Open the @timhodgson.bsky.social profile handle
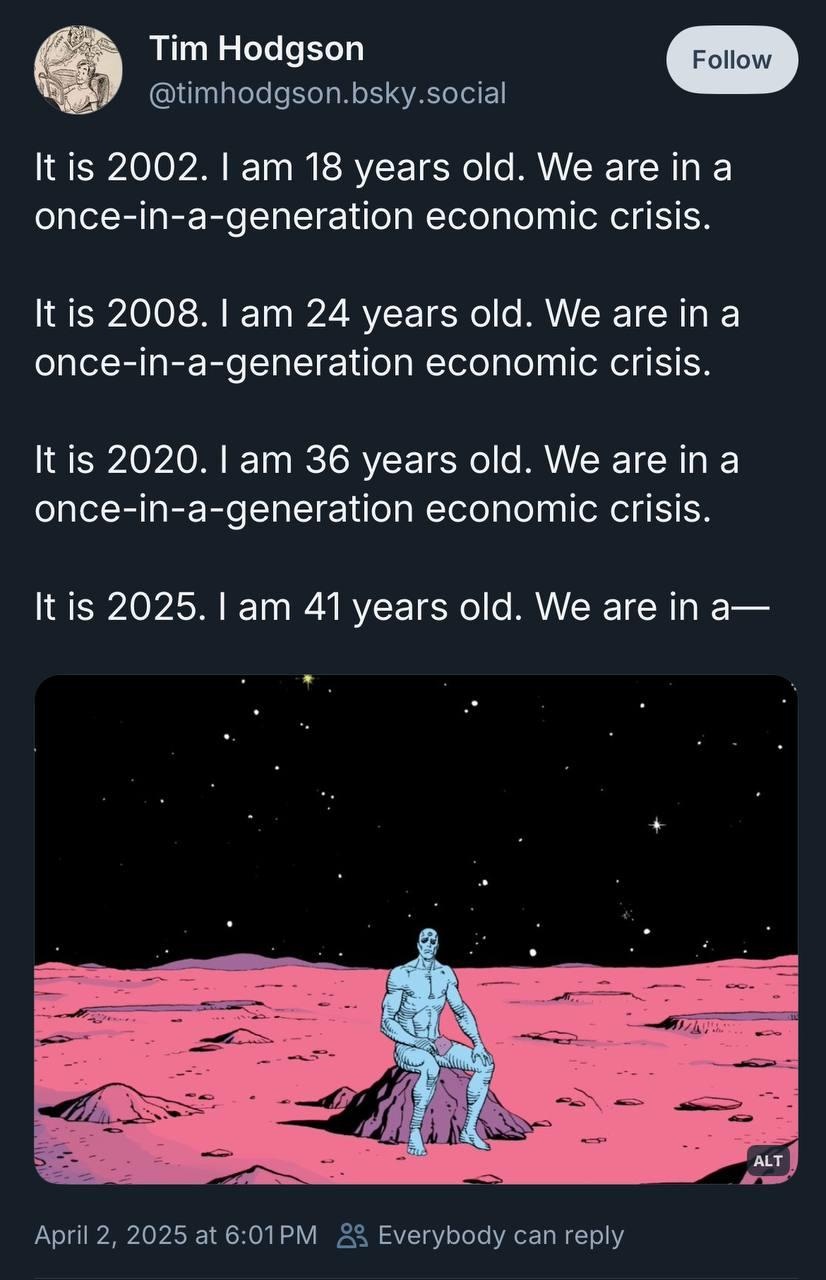826x1280 pixels. [327, 94]
